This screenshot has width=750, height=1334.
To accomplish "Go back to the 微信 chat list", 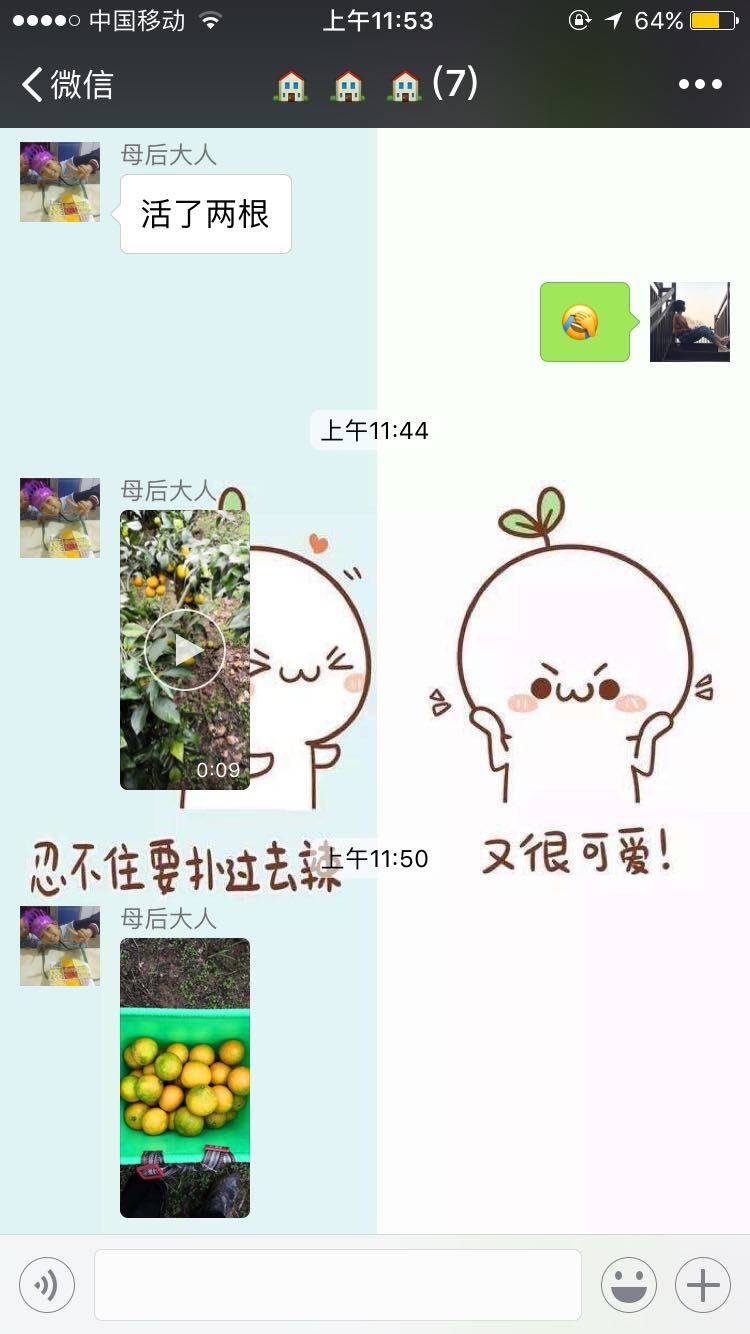I will tap(66, 84).
